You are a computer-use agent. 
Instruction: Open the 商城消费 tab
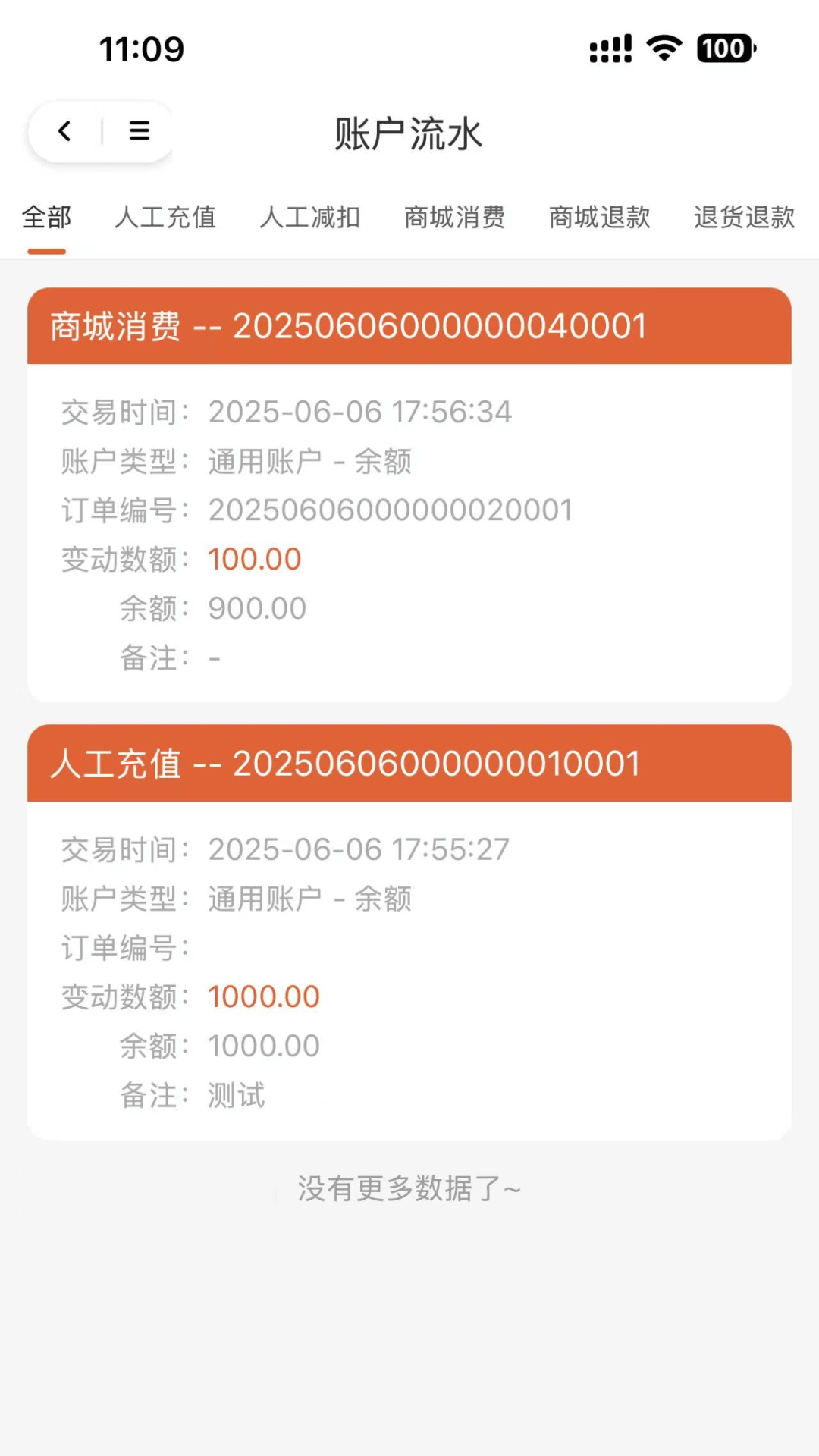click(454, 218)
